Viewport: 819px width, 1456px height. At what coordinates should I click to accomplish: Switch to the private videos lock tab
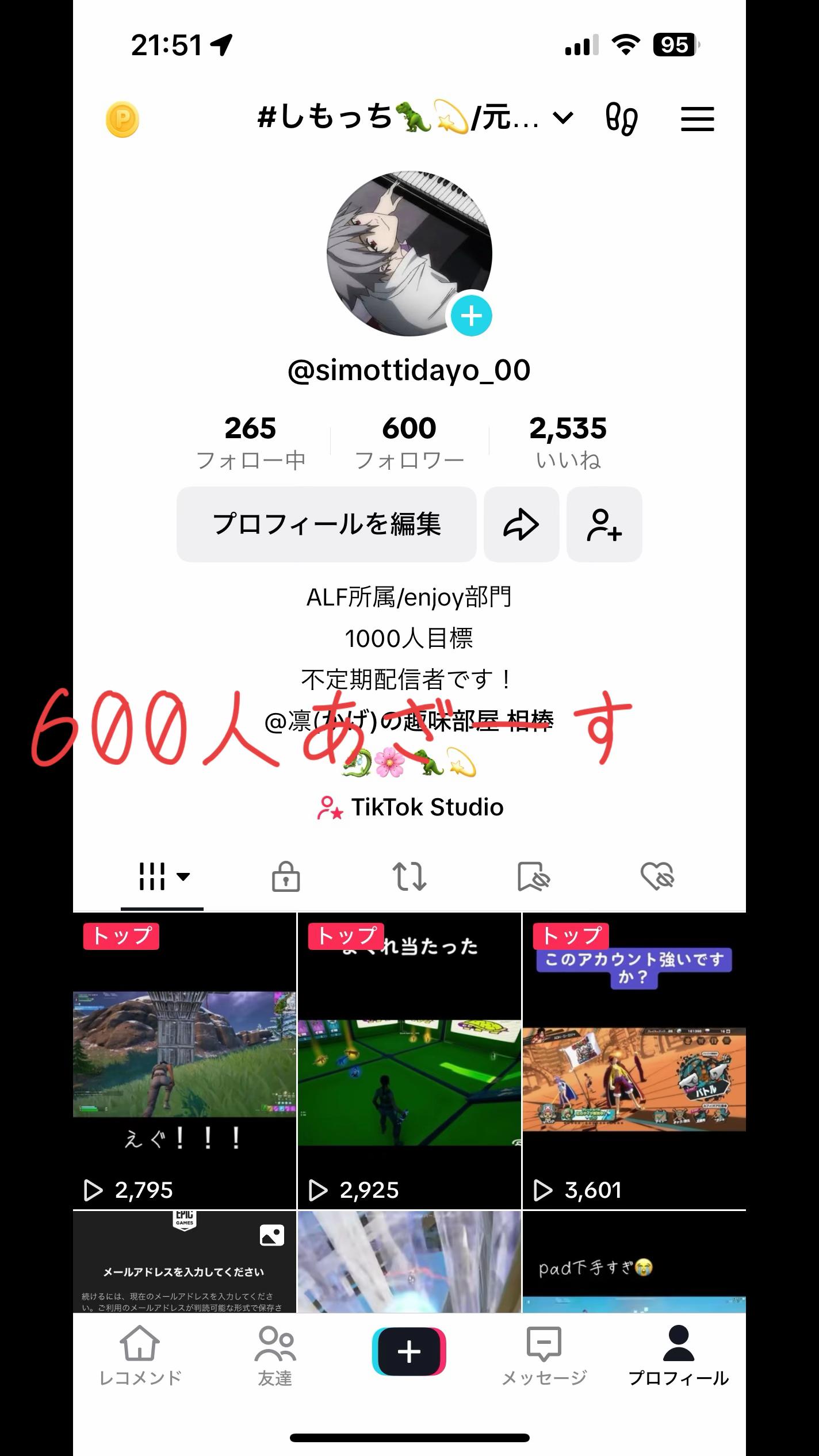[286, 877]
